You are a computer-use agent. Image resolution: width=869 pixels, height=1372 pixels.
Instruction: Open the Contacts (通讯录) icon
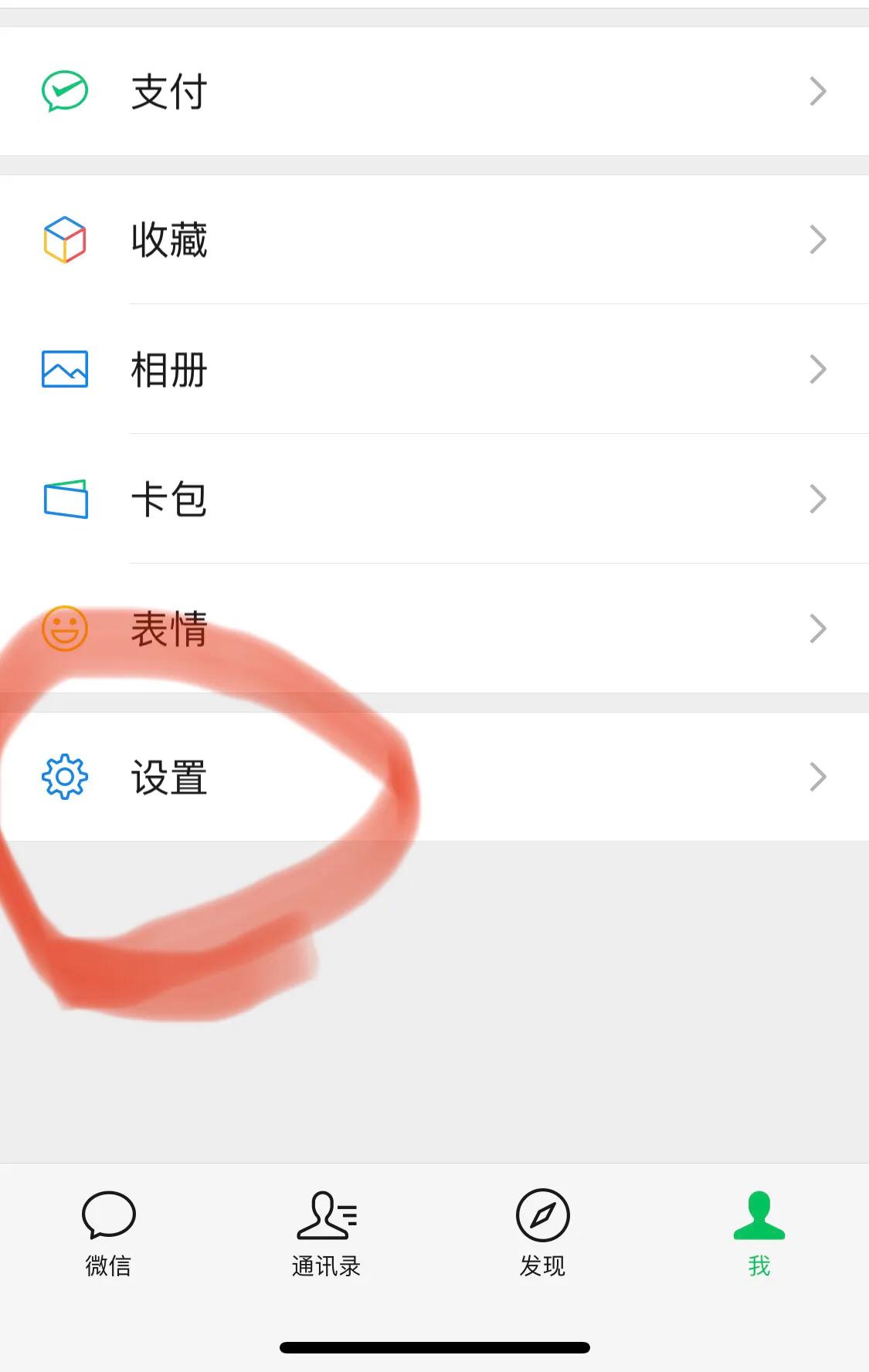coord(325,1216)
